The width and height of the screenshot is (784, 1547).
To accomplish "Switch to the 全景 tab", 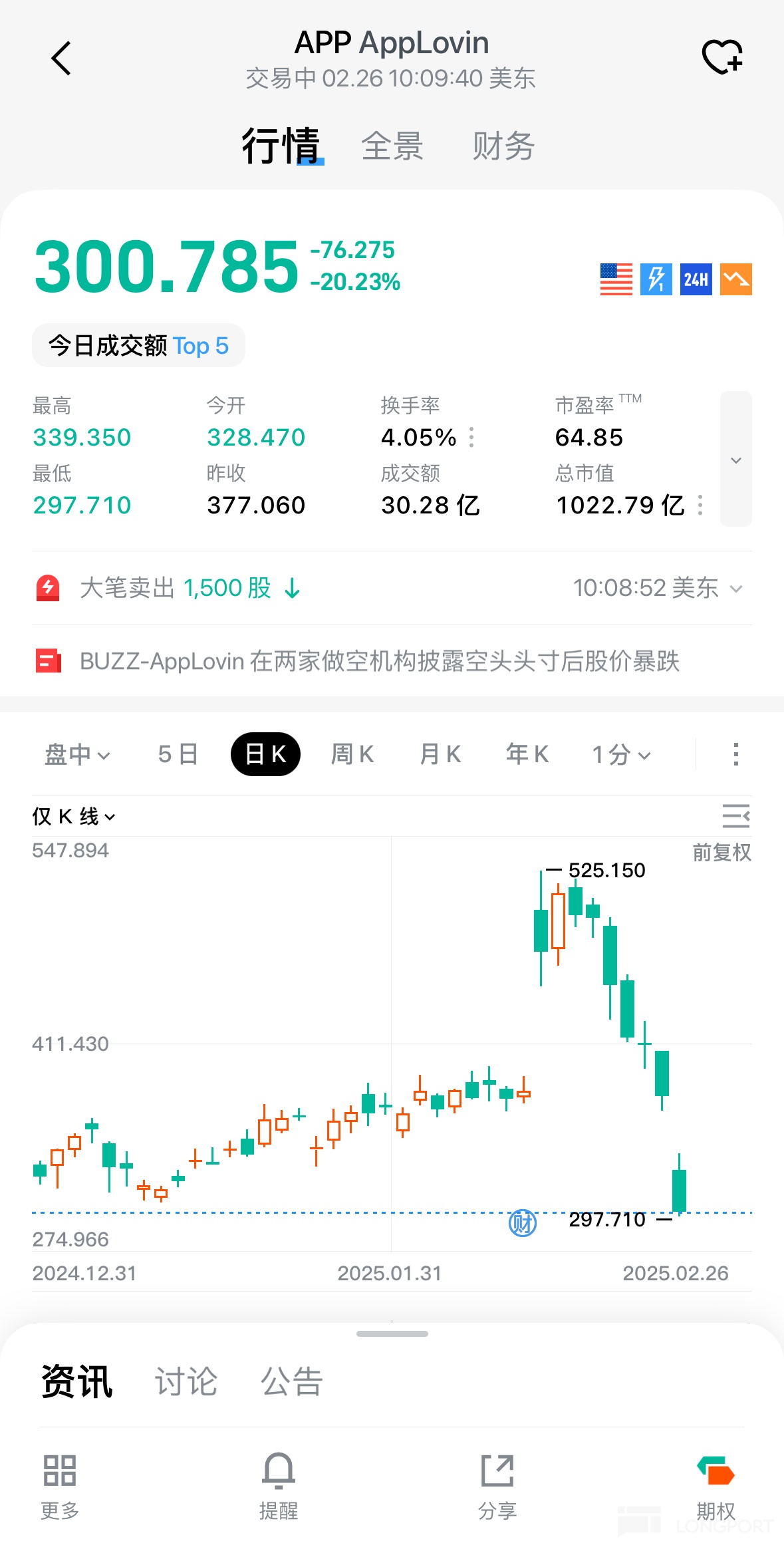I will (x=392, y=146).
